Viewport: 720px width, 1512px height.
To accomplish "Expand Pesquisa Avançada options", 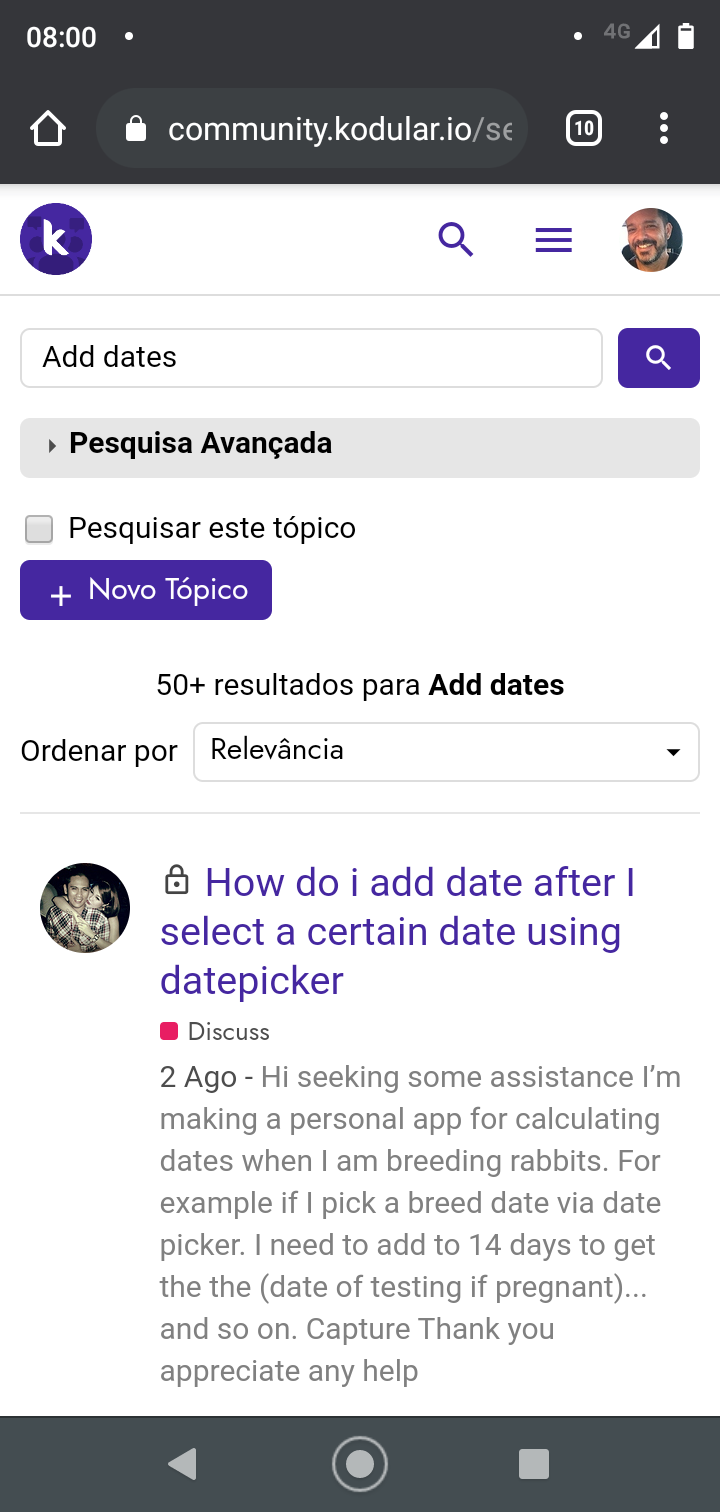I will click(x=200, y=444).
